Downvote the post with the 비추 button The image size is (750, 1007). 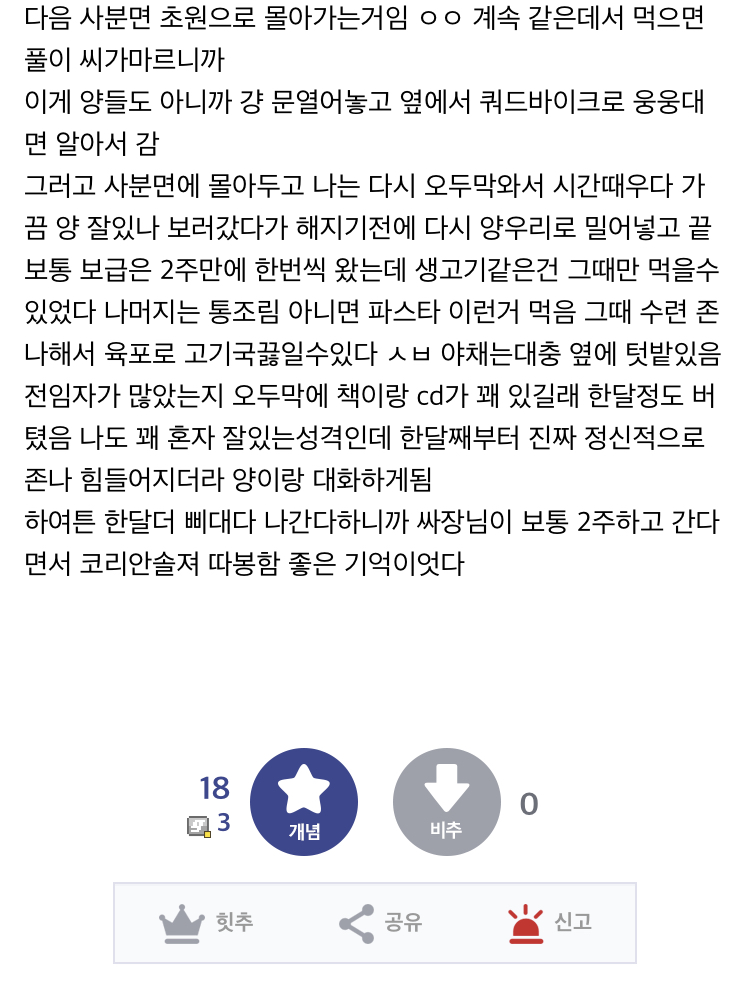pos(446,801)
